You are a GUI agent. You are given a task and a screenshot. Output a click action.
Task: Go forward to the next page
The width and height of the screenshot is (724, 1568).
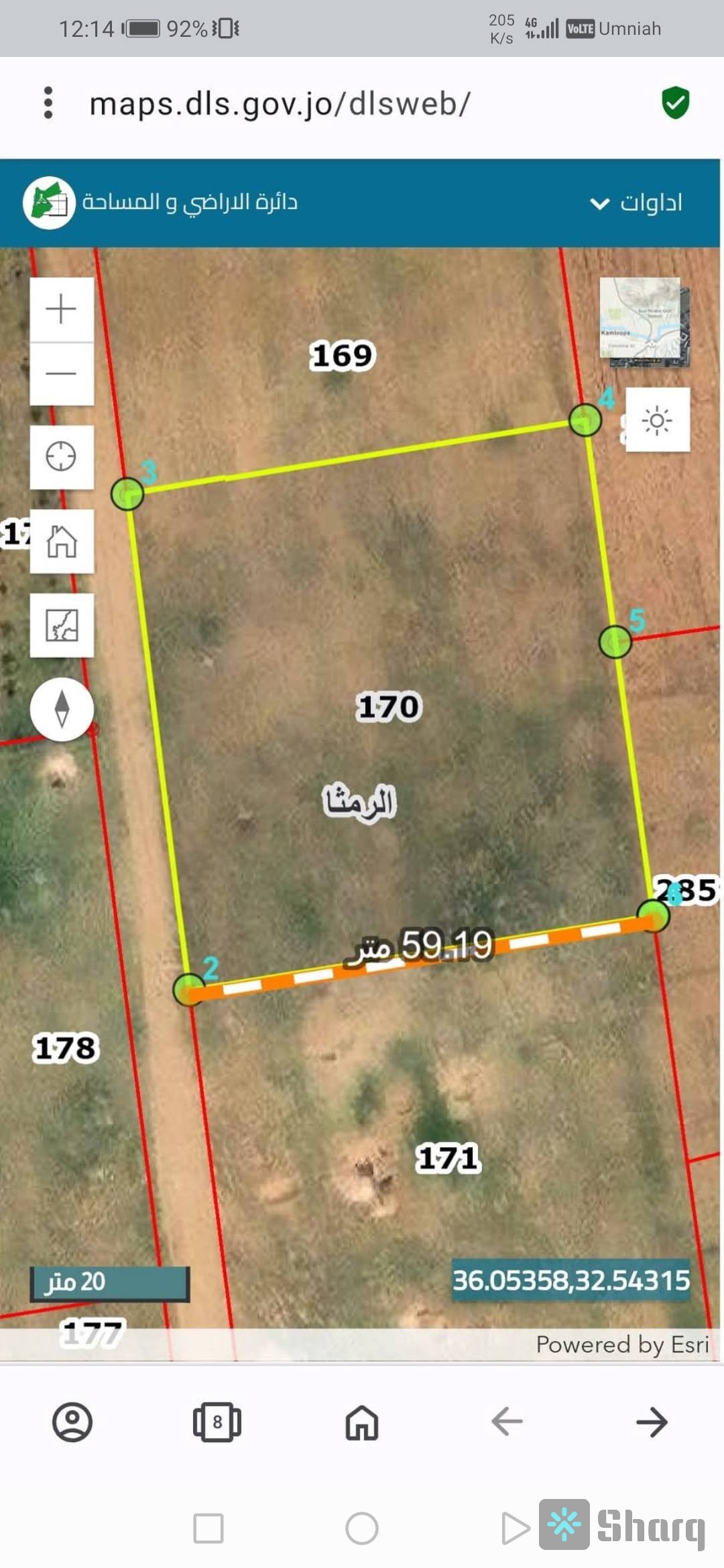(x=652, y=1421)
